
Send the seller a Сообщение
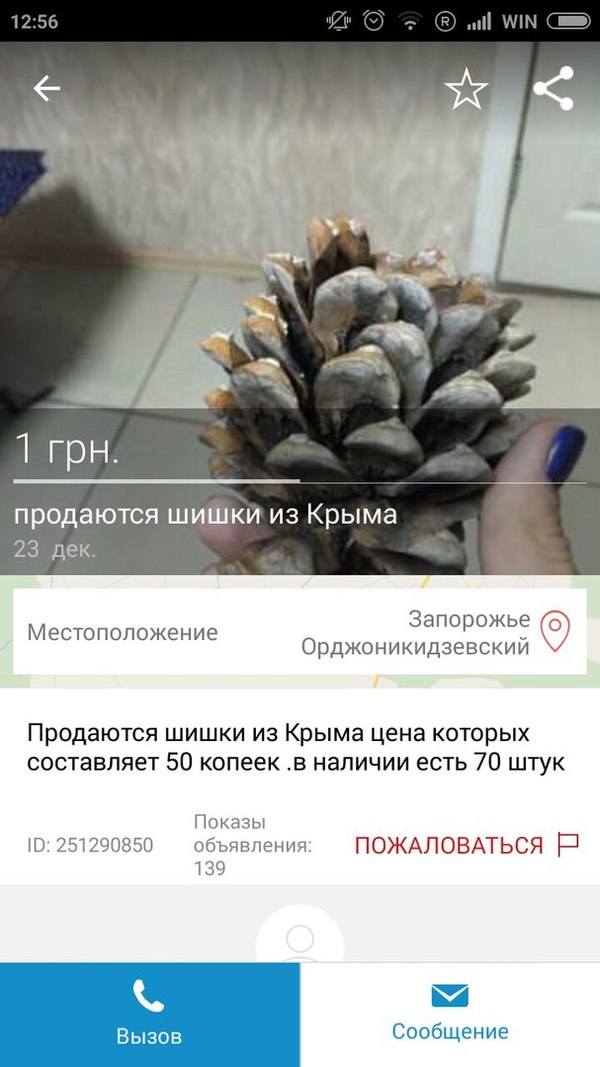[x=449, y=1013]
